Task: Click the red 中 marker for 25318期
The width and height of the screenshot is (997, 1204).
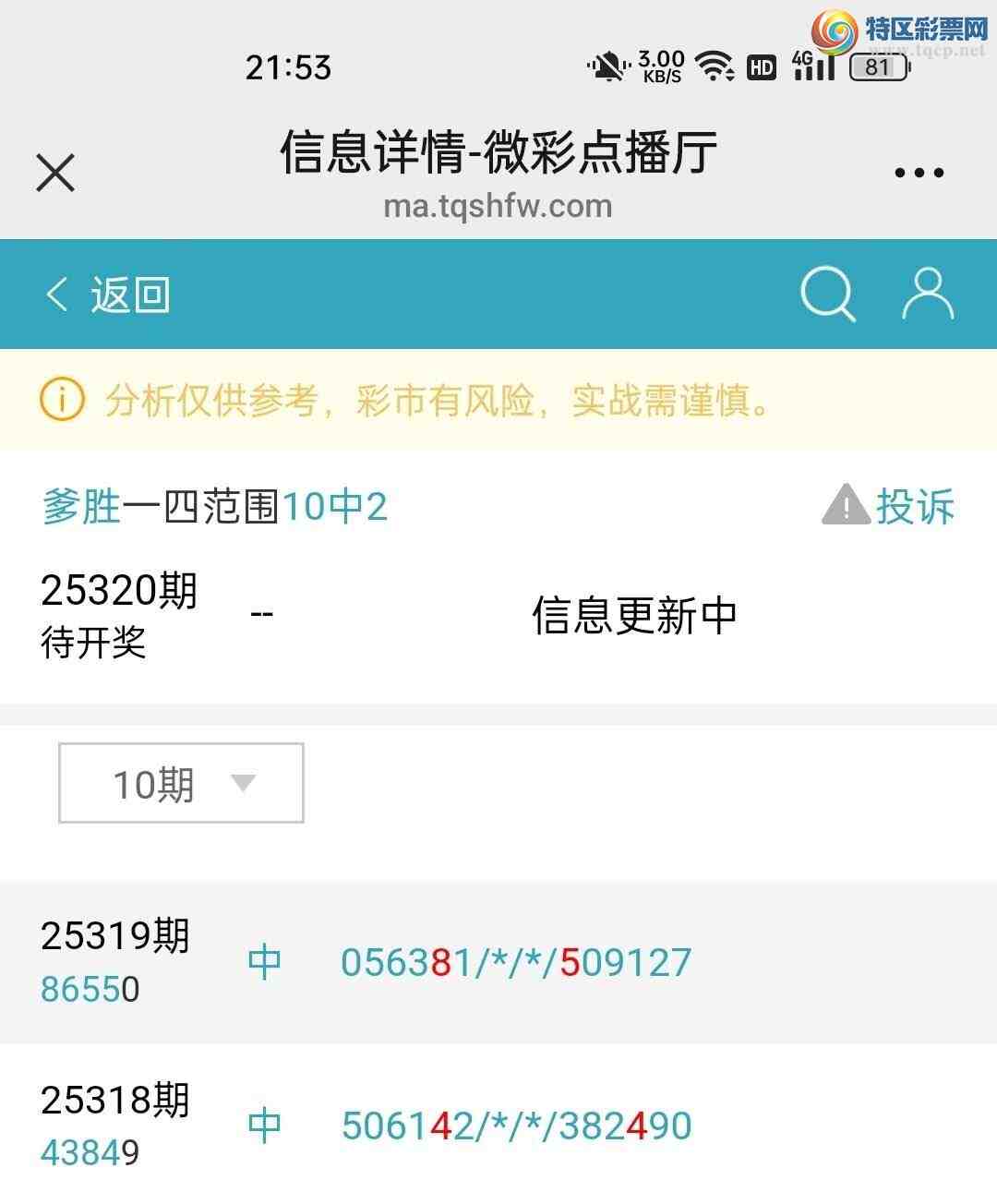Action: point(266,1126)
